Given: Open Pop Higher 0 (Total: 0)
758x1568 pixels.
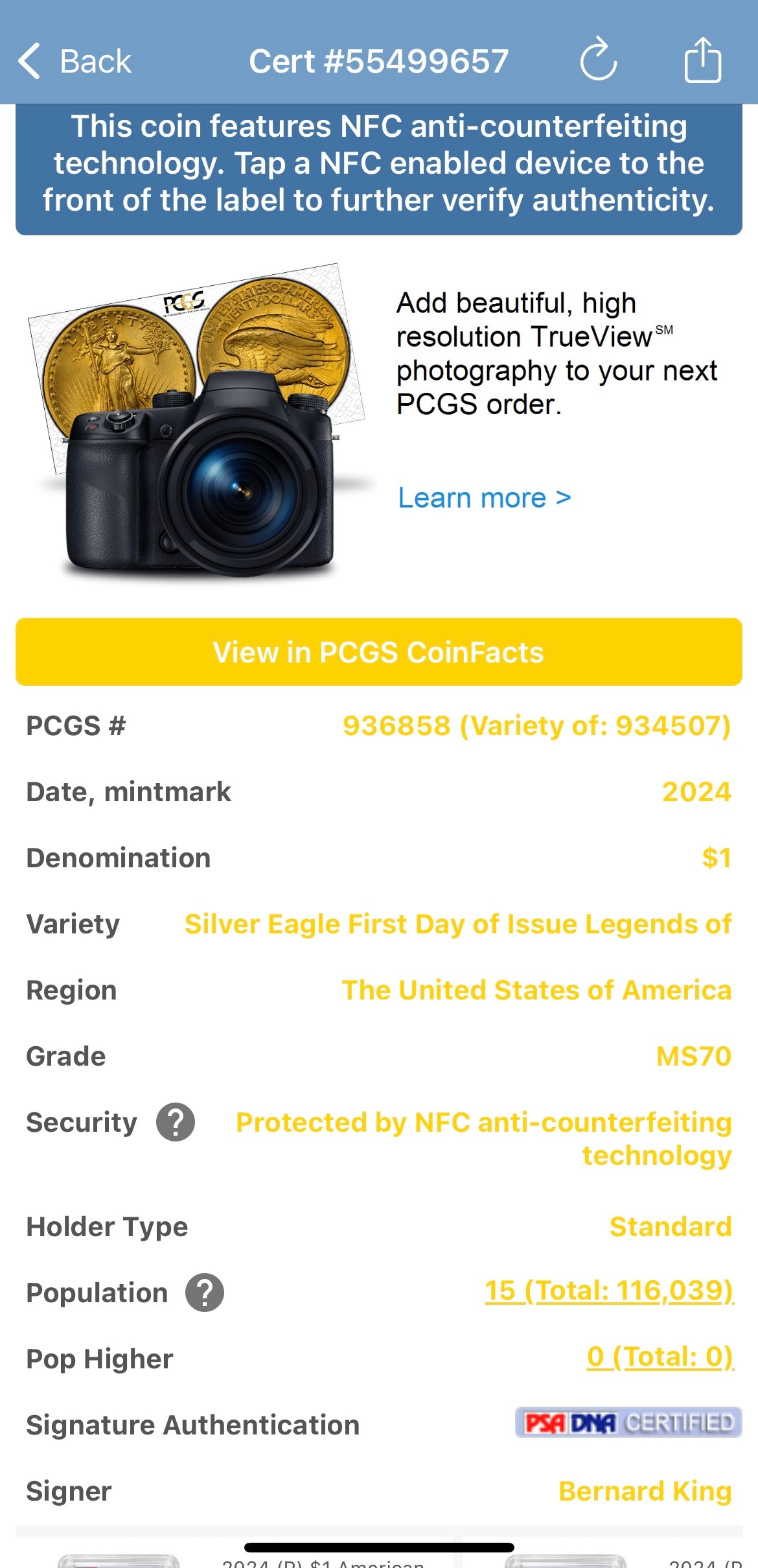Looking at the screenshot, I should pyautogui.click(x=660, y=1357).
